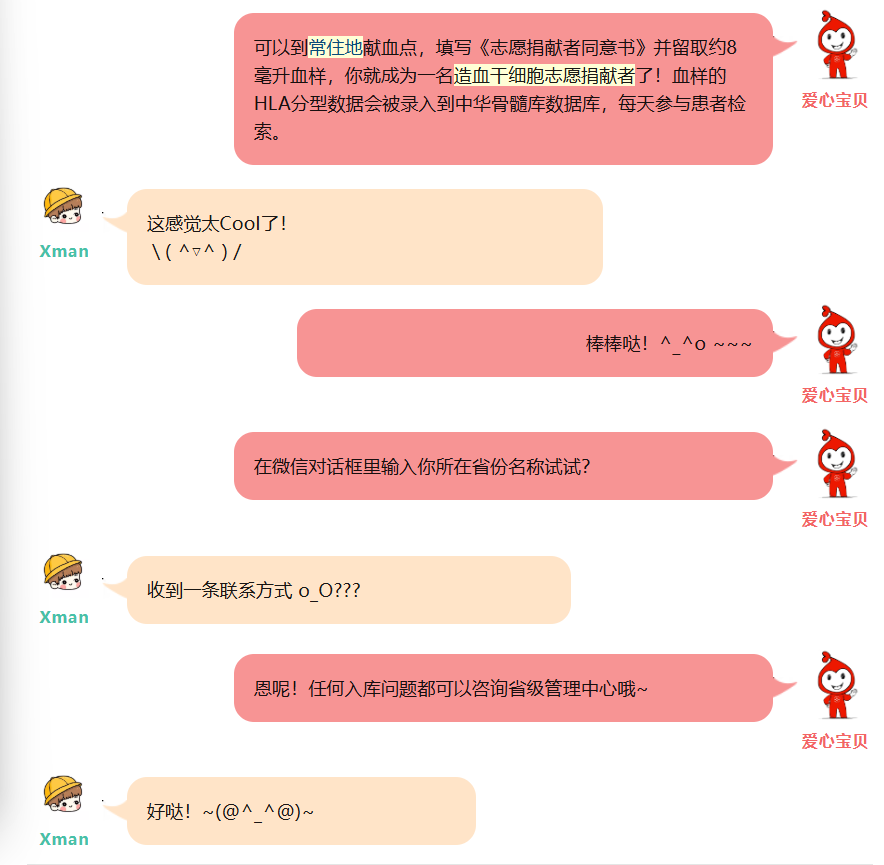Open the highlighted 常住地 link
Screen dimensions: 884x865
(335, 46)
